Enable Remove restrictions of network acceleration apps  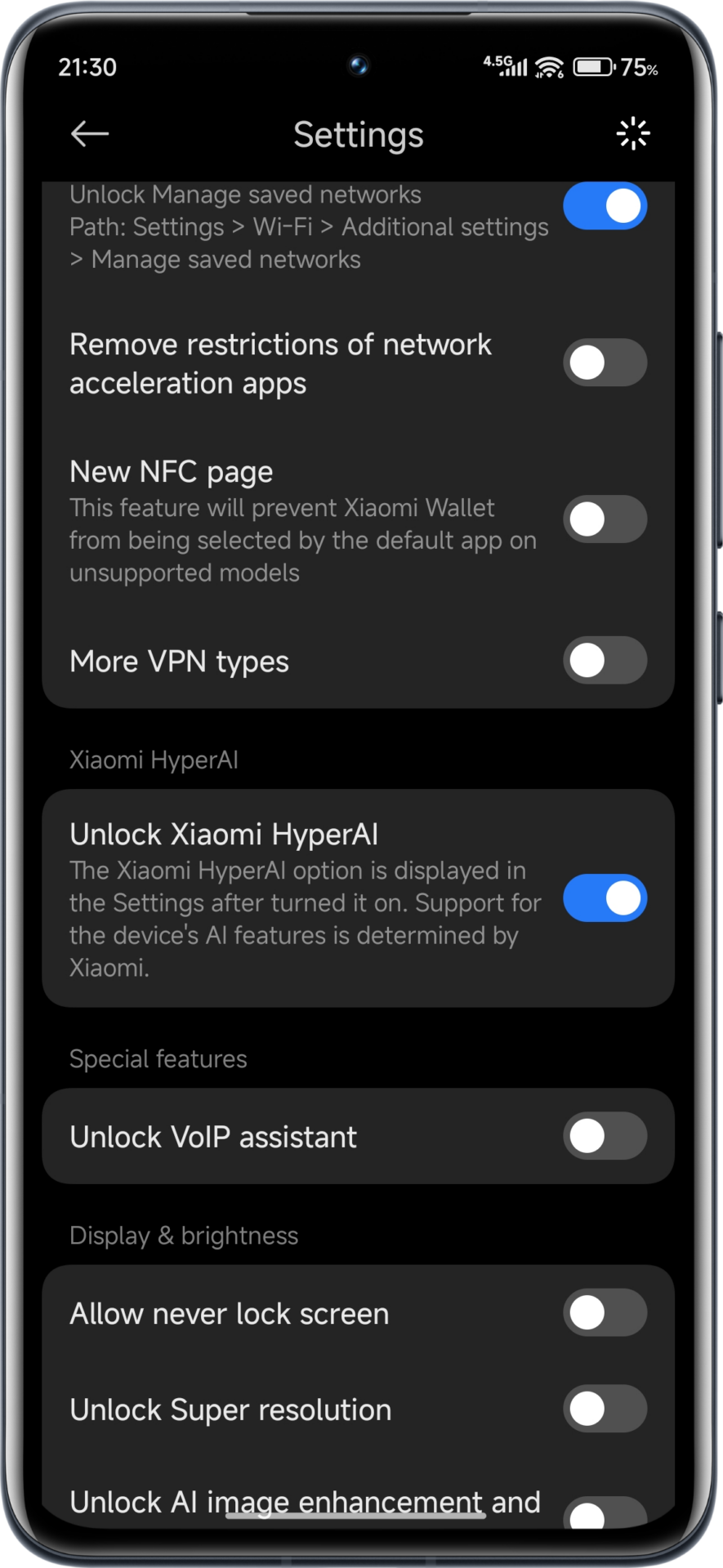(605, 363)
